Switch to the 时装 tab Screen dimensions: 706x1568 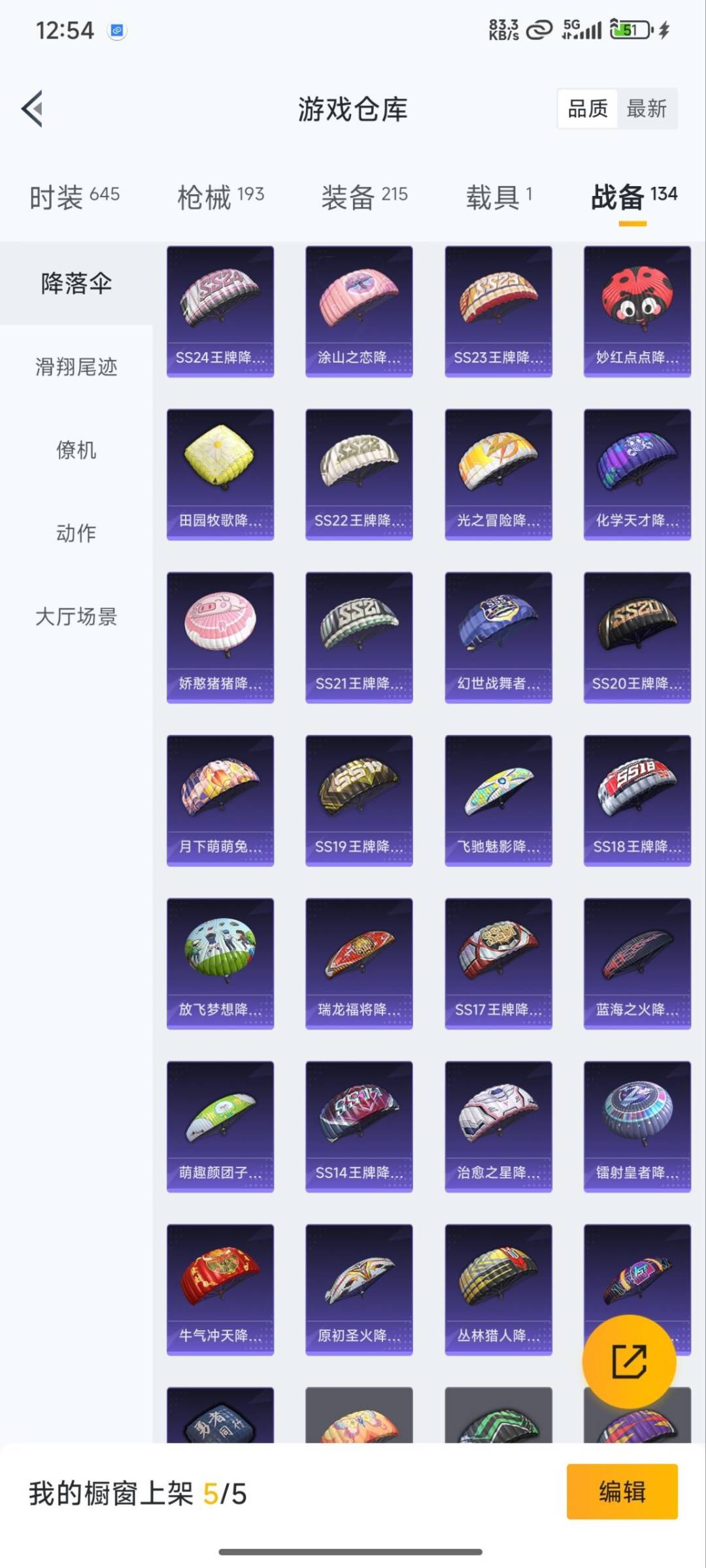[75, 196]
